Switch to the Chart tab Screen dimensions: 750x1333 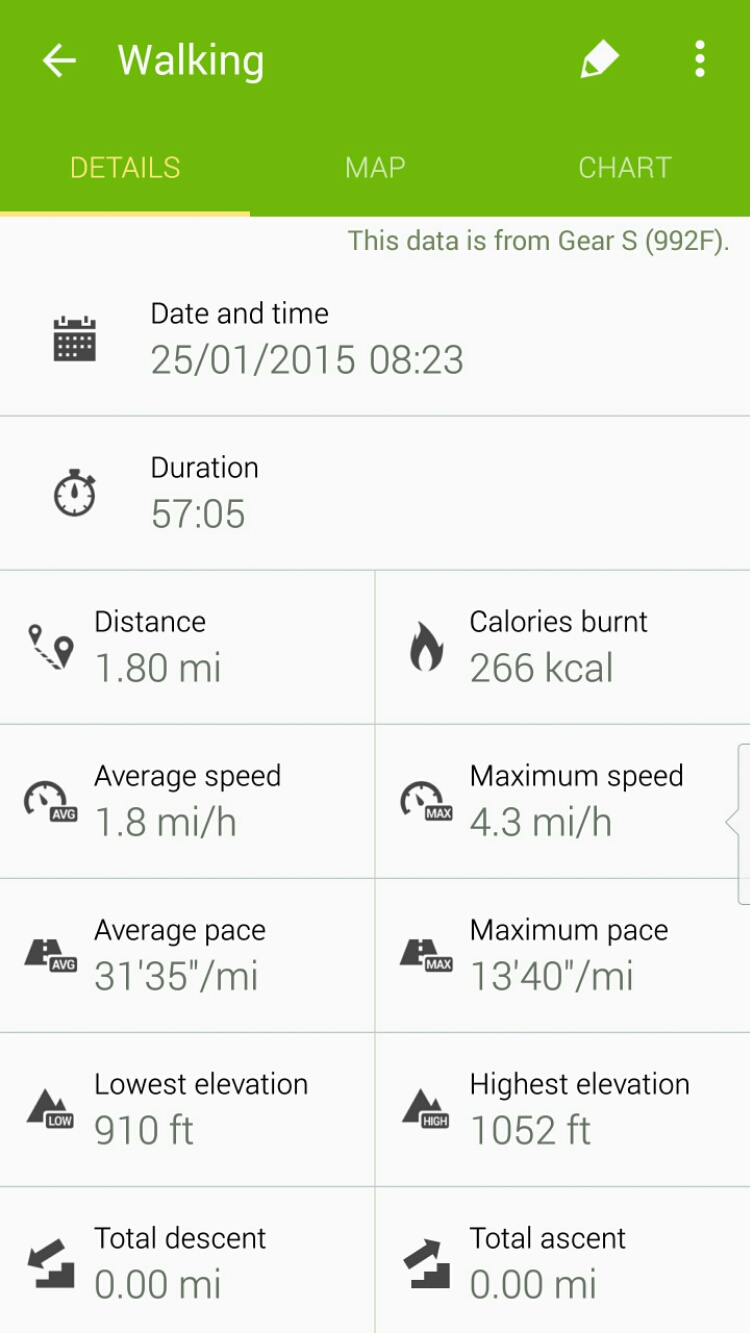pyautogui.click(x=624, y=168)
